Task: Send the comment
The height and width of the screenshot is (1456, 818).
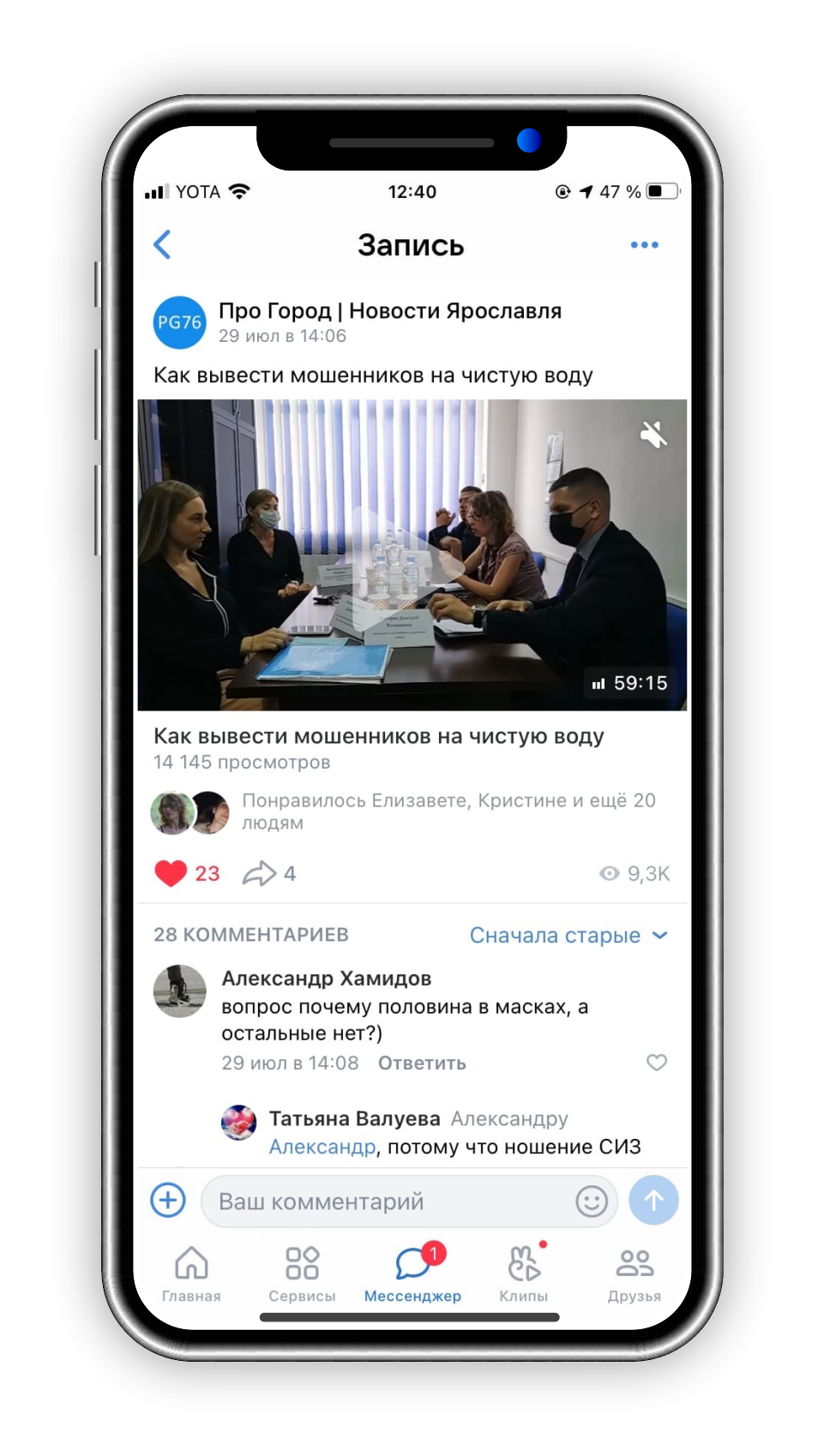Action: tap(653, 1201)
